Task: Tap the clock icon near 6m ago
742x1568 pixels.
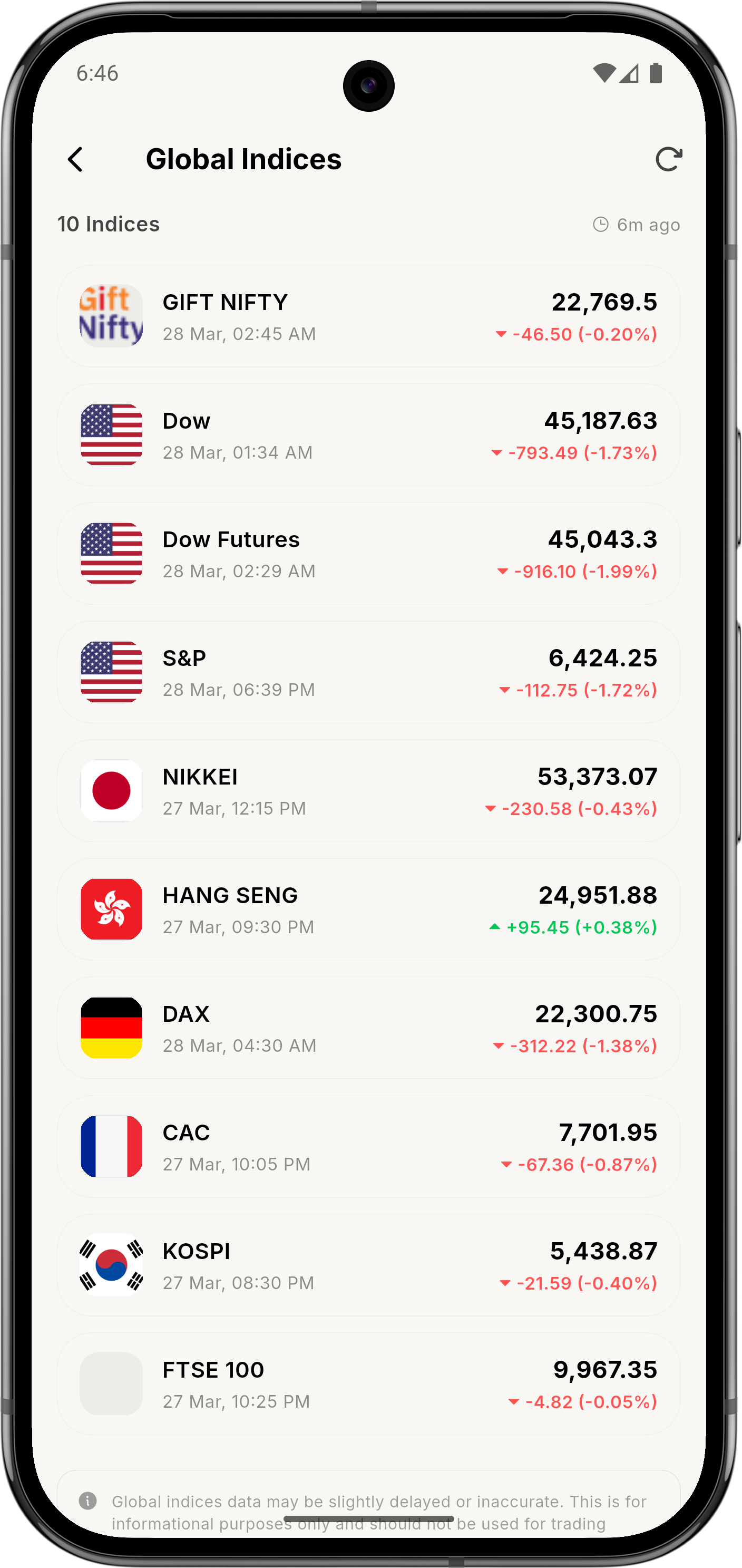Action: coord(600,224)
